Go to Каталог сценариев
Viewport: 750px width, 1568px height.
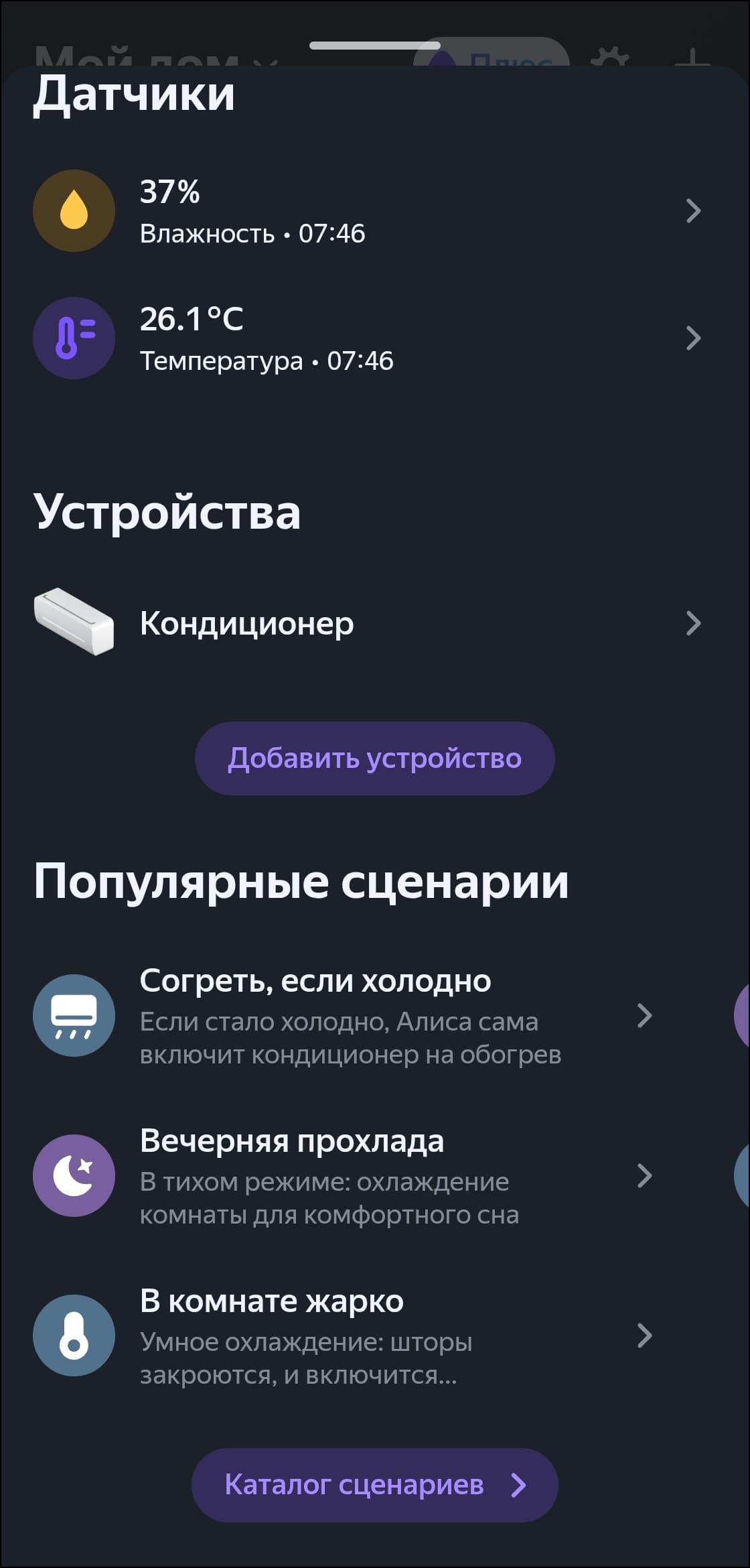point(374,1485)
